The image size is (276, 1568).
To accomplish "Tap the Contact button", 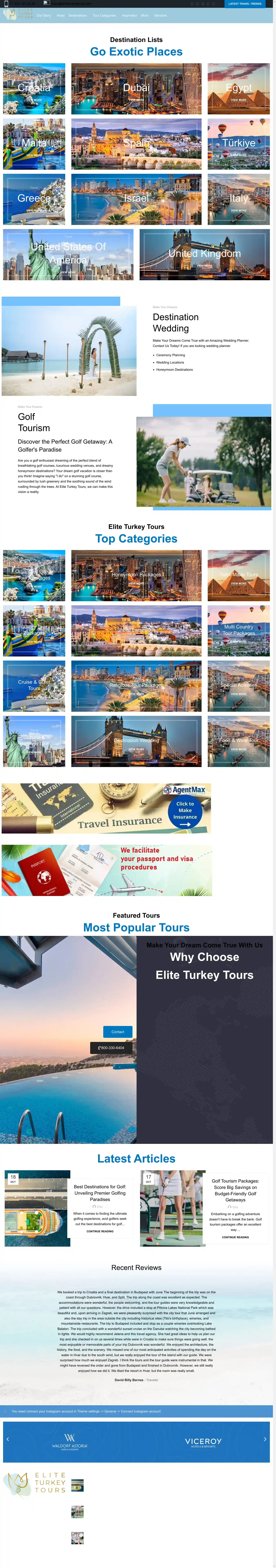I will 118,1031.
